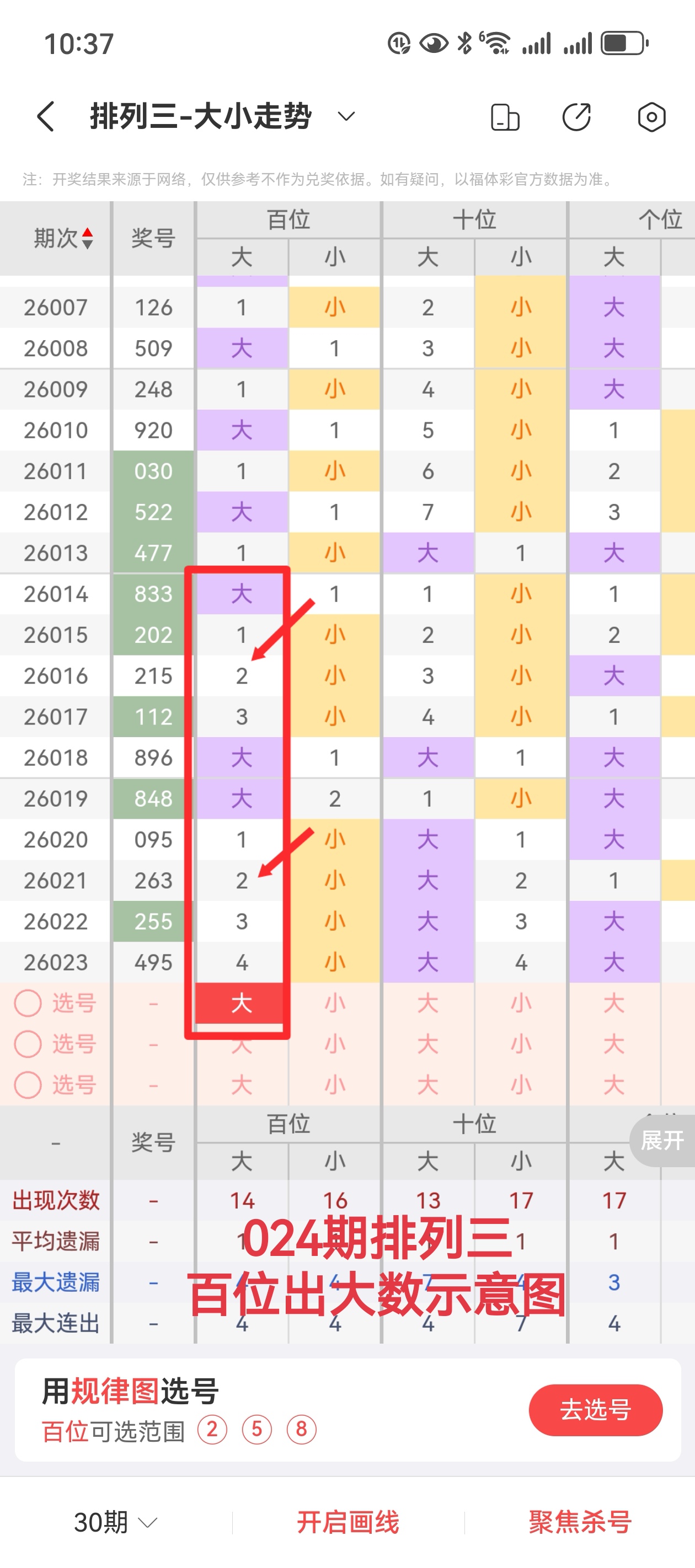Select number 2 in 百位可选范围

[212, 1429]
